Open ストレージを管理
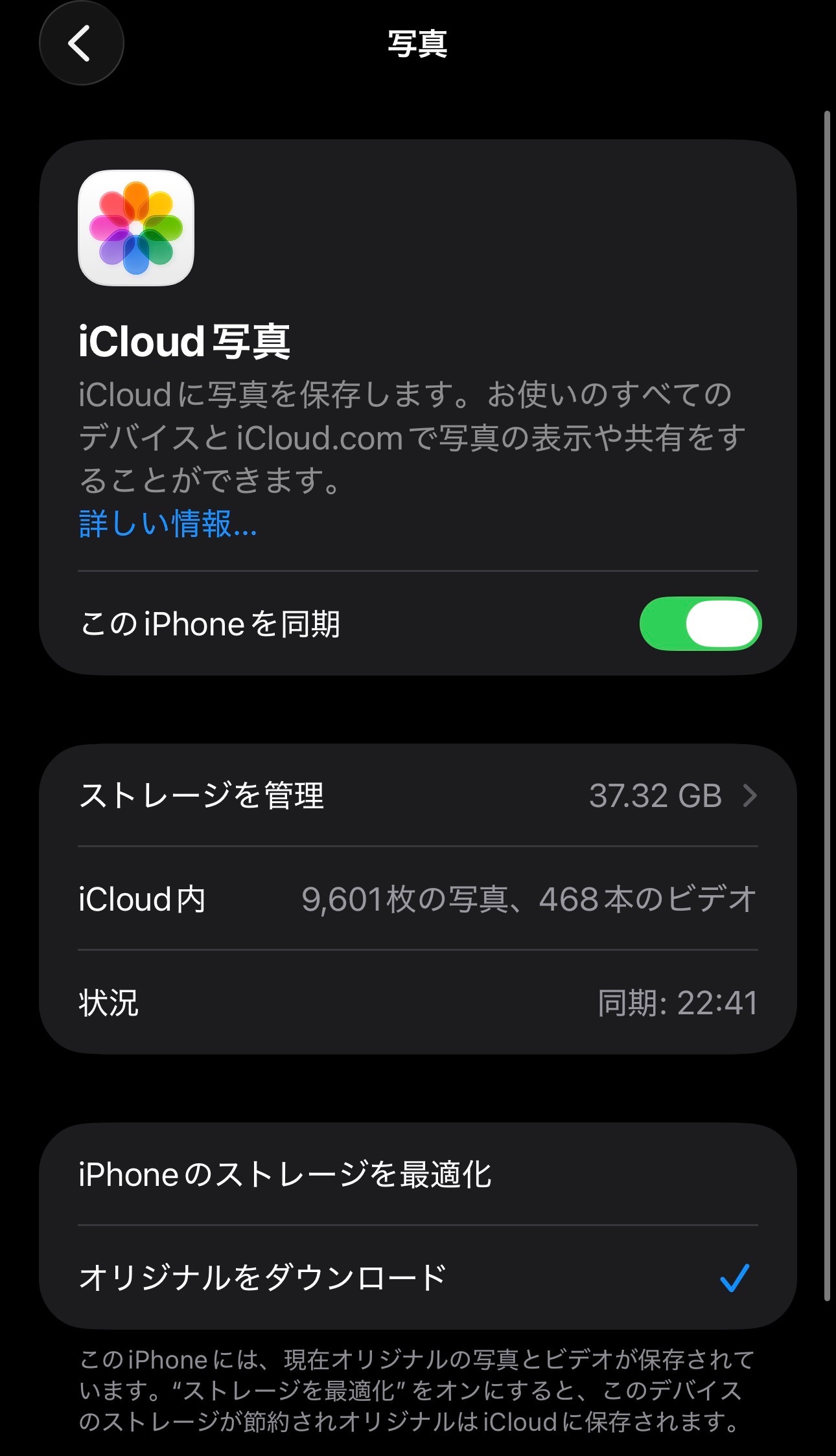836x1456 pixels. 417,795
